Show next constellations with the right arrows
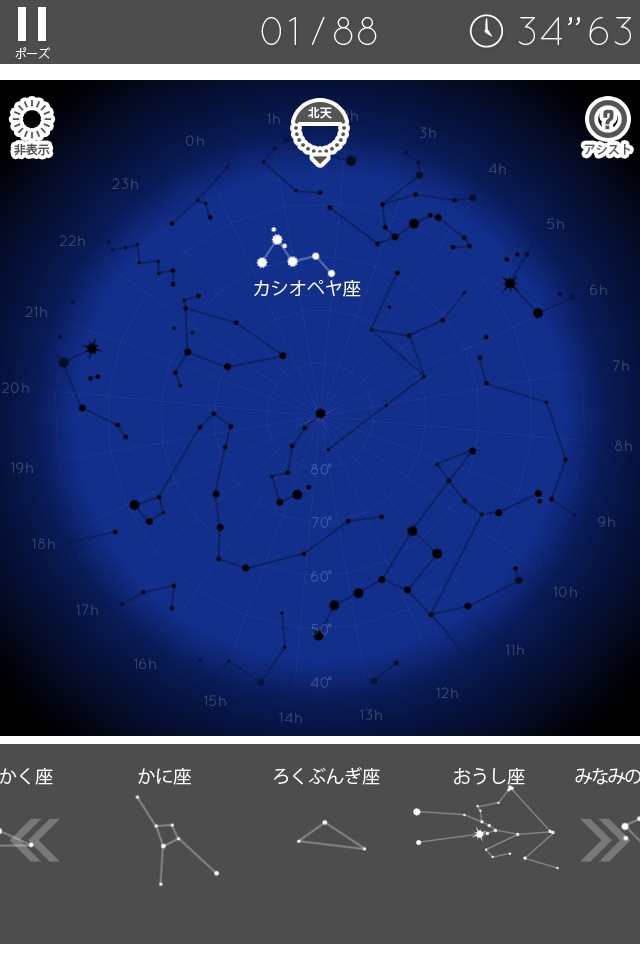 coord(602,839)
